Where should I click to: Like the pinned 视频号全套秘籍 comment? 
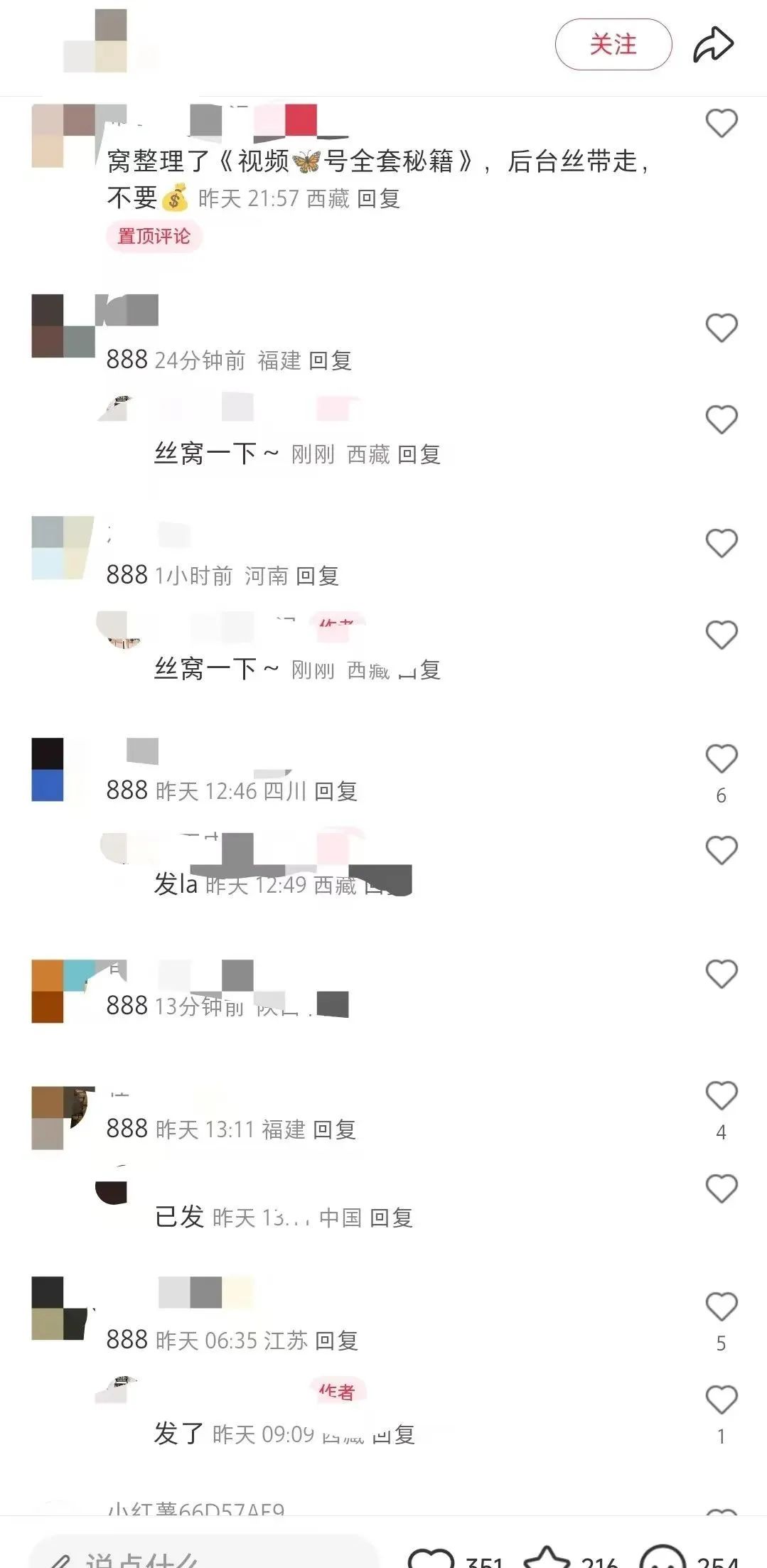721,124
